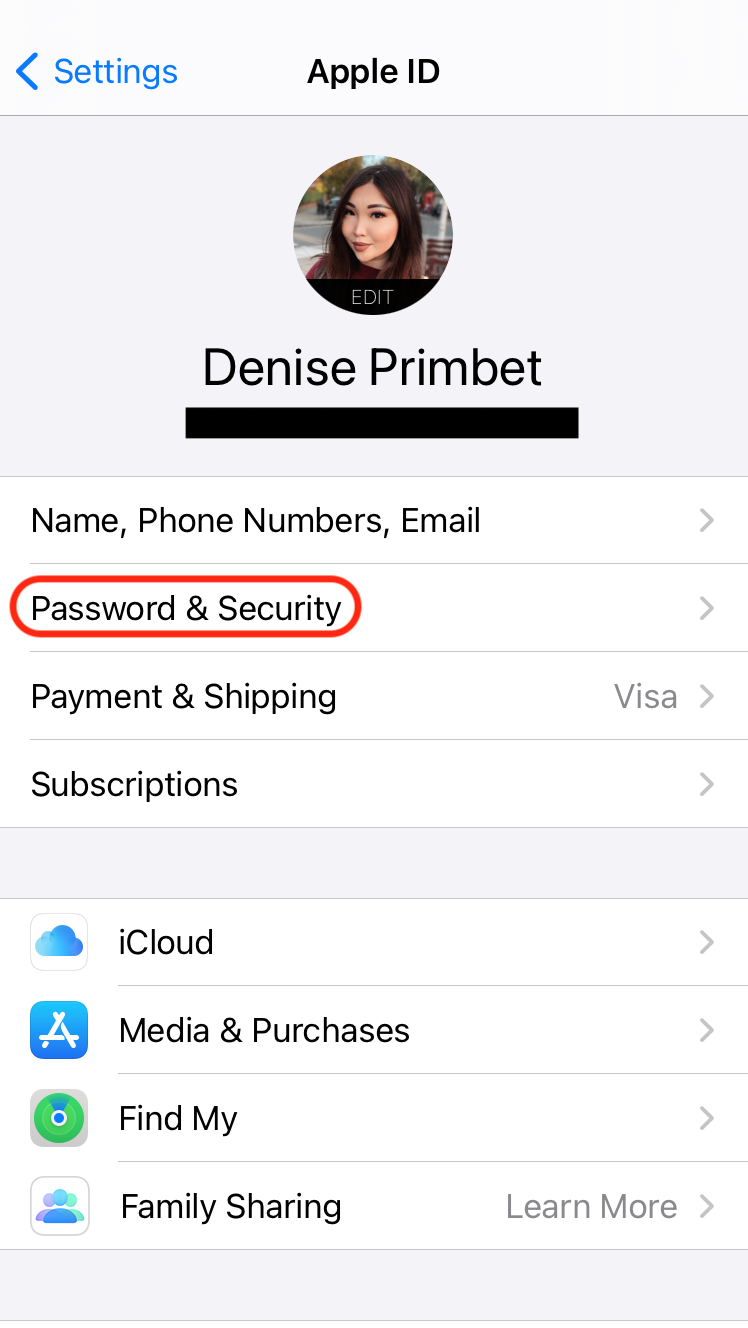This screenshot has height=1328, width=748.
Task: Expand the Password & Security row chevron
Action: coord(707,608)
